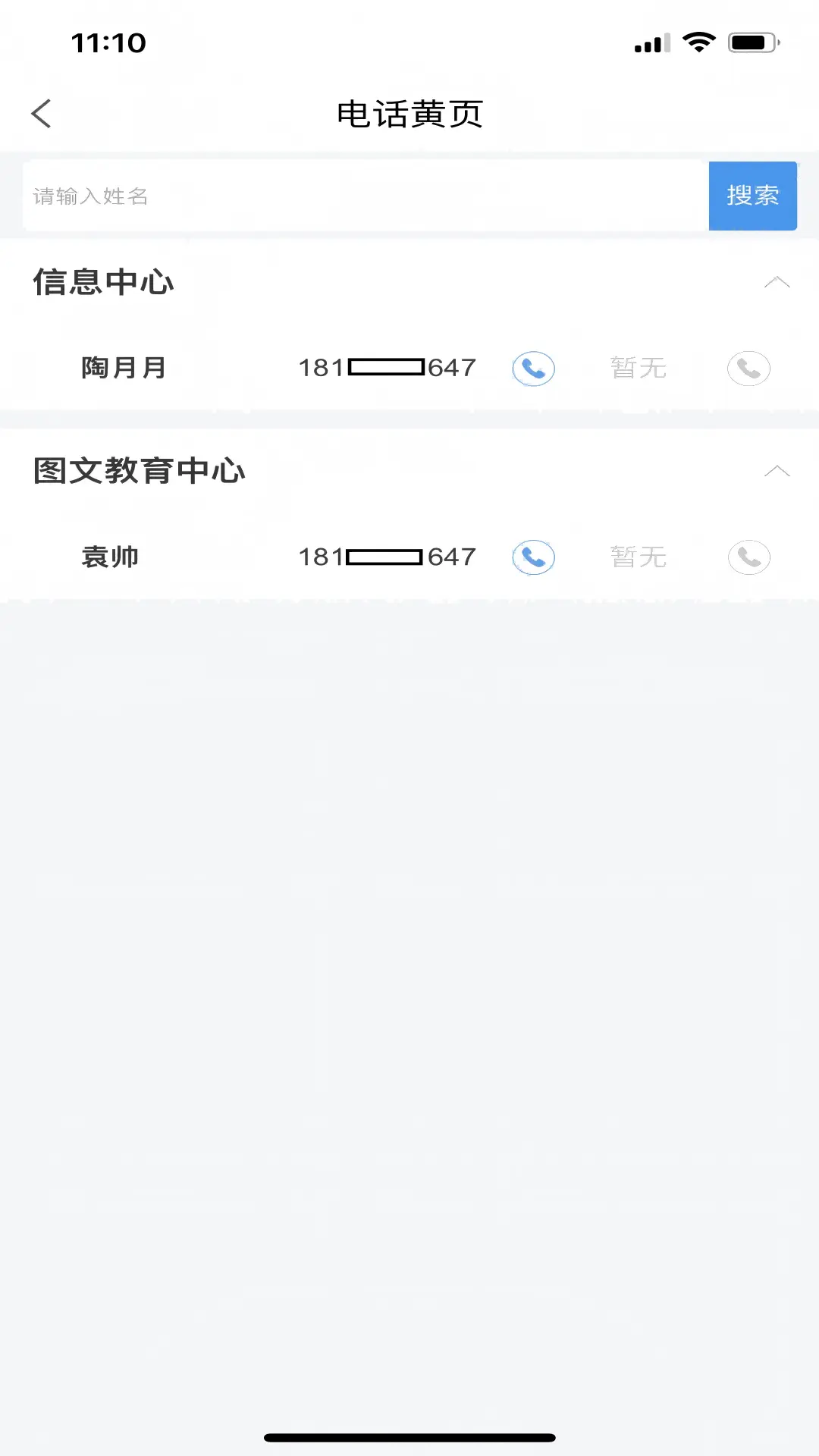Tap 陶月月's masked phone number
The height and width of the screenshot is (1456, 819).
tap(386, 369)
